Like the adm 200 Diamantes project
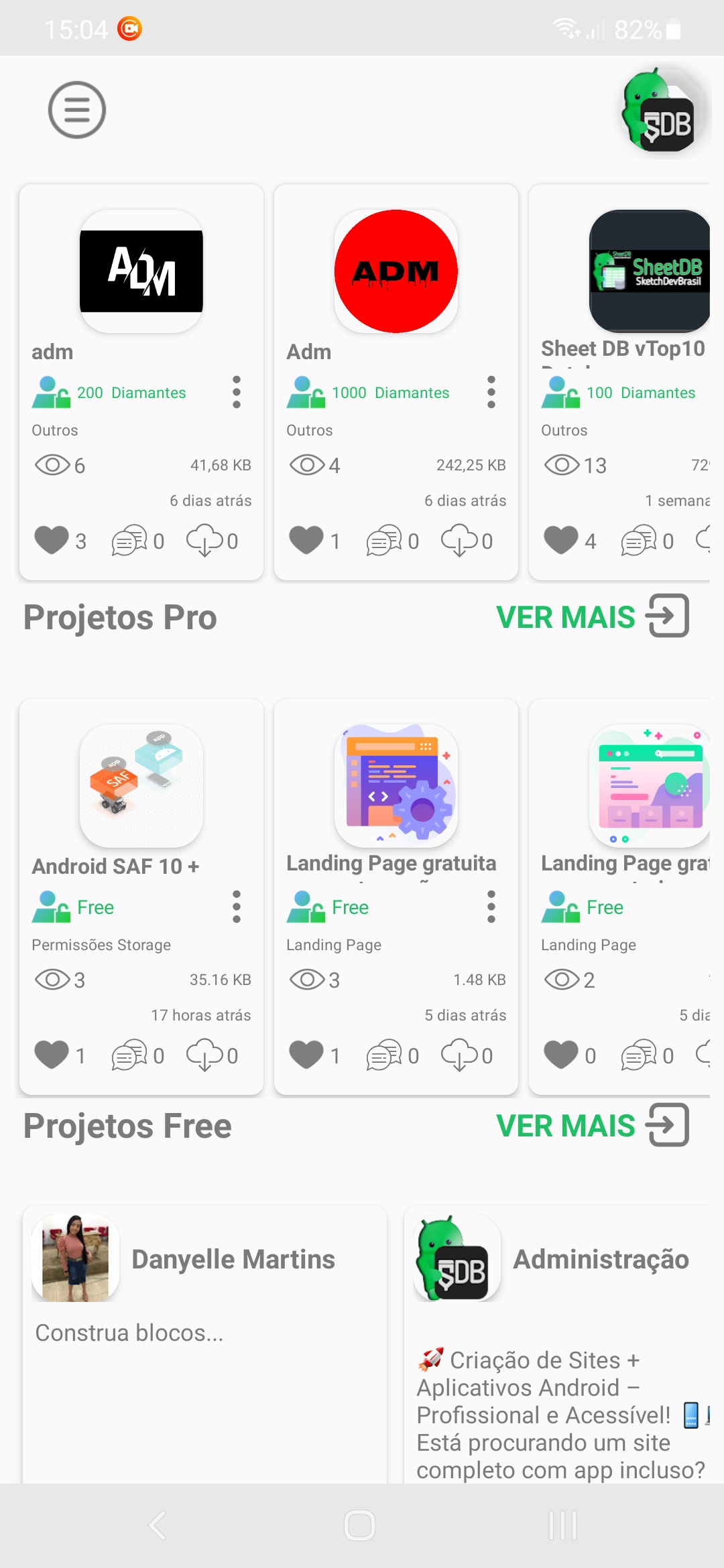The image size is (724, 1568). coord(52,540)
